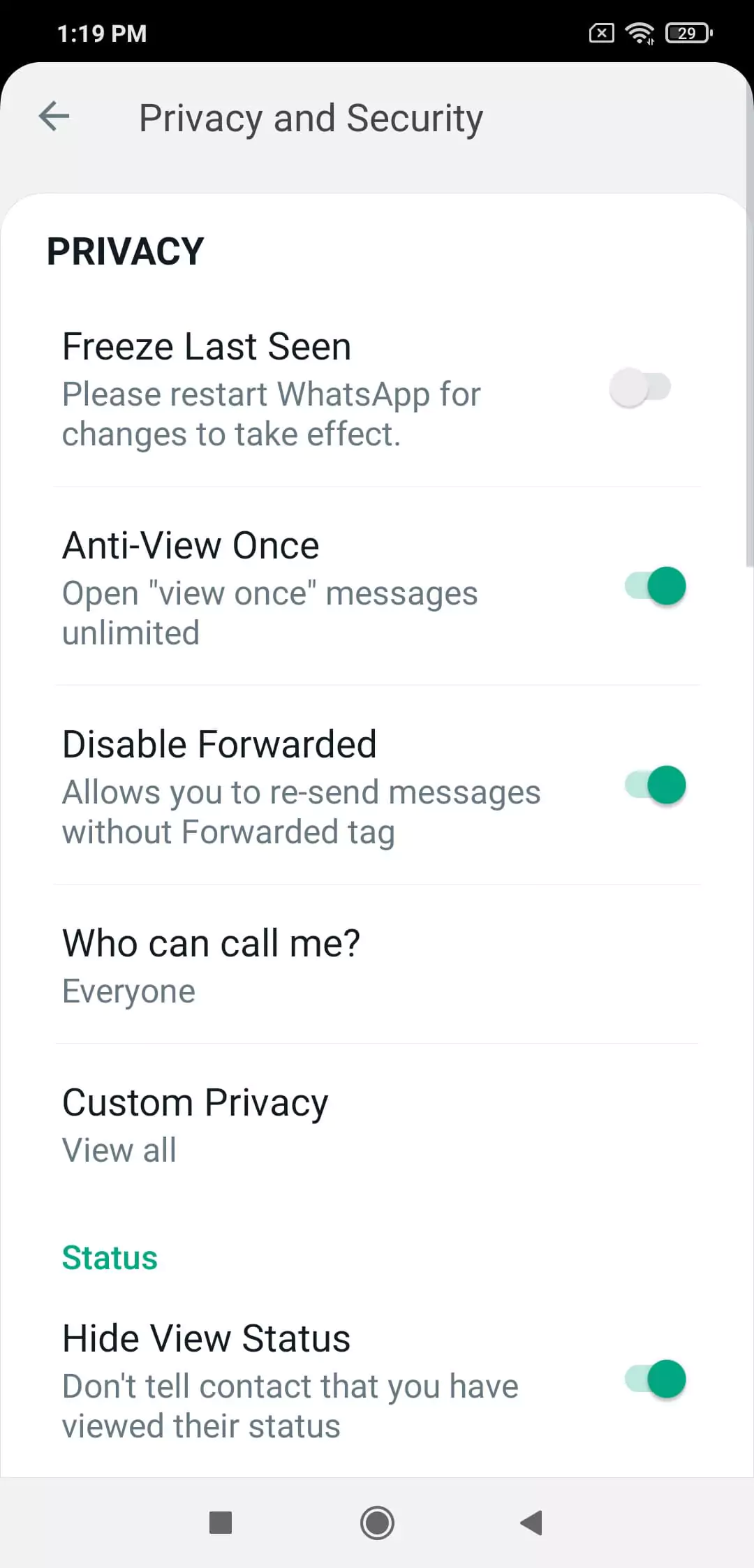Disable the Disable Forwarded toggle
This screenshot has width=754, height=1568.
pyautogui.click(x=655, y=785)
